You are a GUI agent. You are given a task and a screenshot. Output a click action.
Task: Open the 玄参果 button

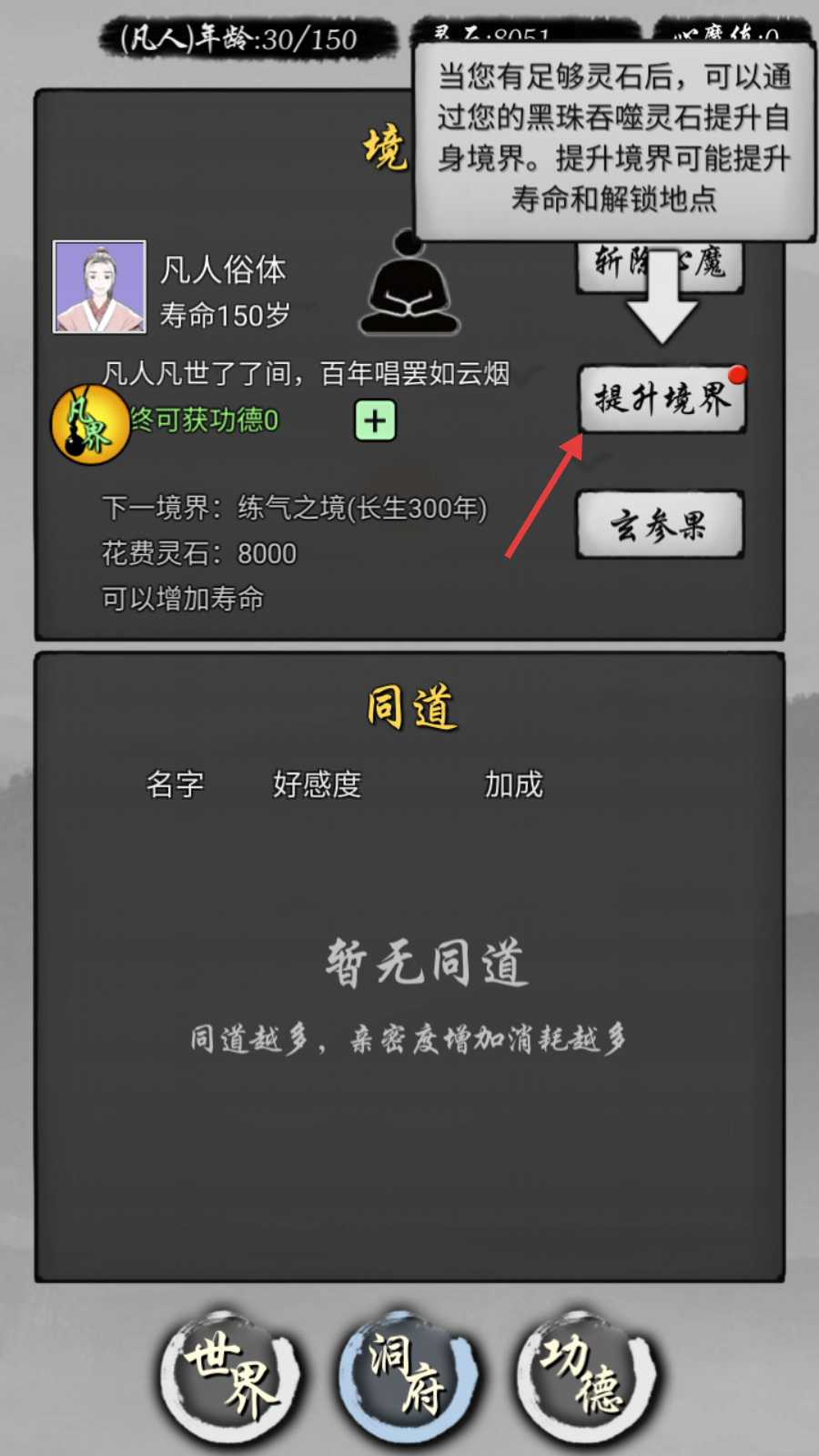pos(660,525)
